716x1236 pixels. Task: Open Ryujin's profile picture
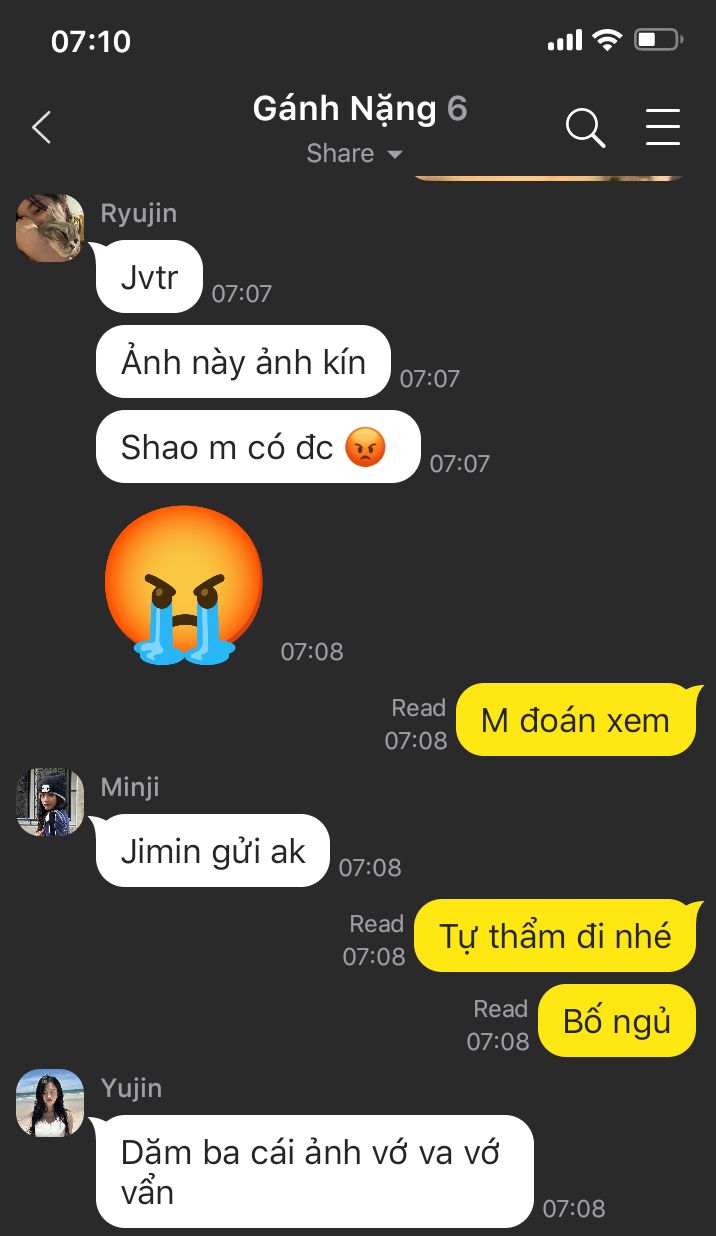[x=50, y=228]
